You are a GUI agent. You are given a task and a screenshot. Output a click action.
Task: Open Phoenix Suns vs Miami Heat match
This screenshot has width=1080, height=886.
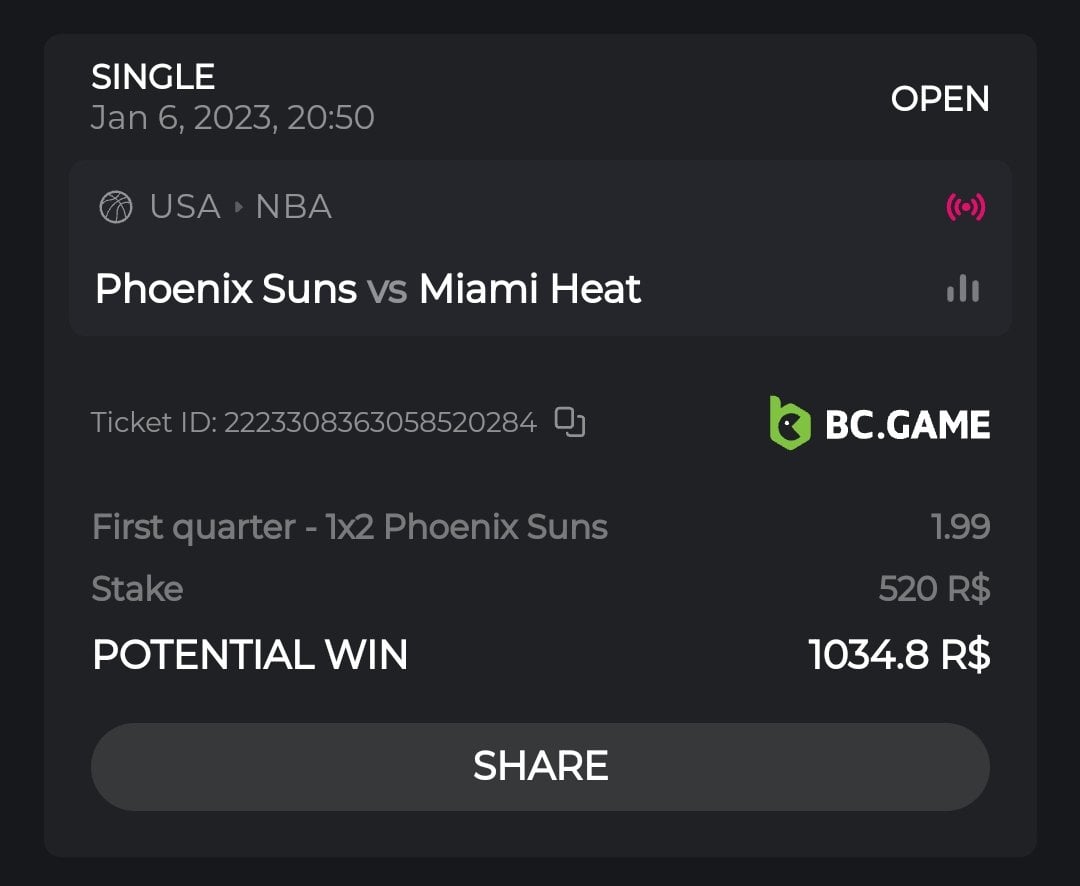point(368,290)
